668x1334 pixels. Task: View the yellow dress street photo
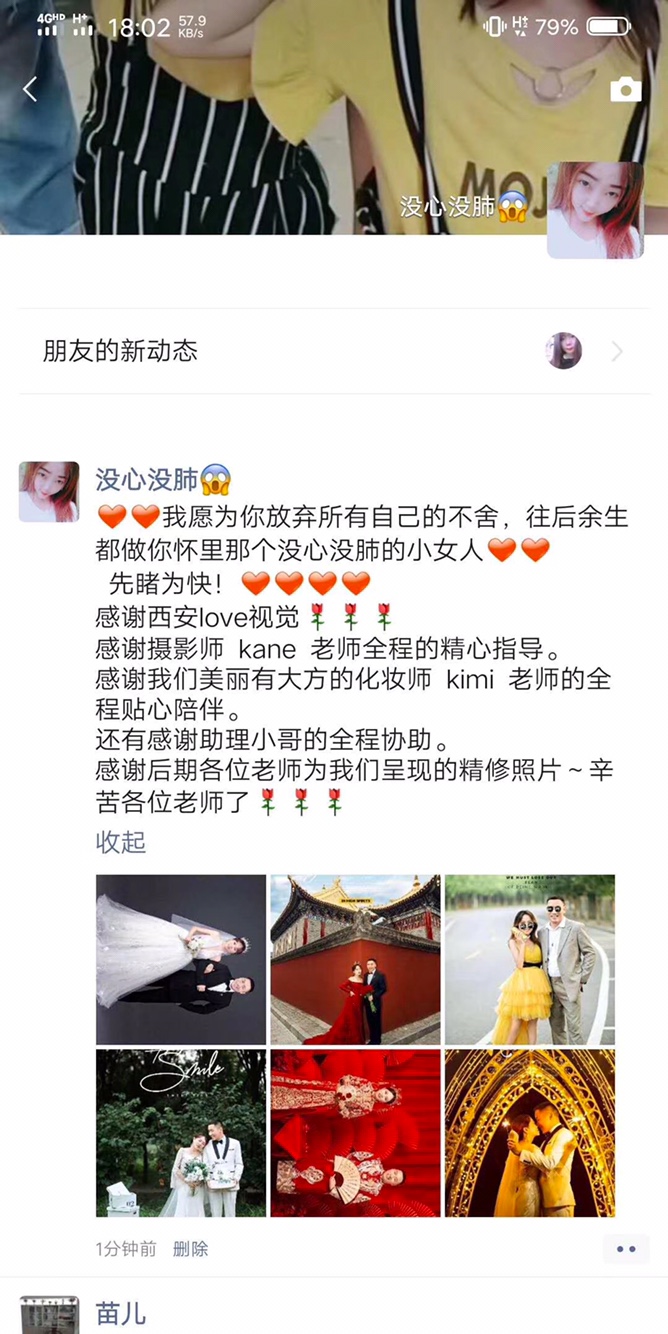click(x=530, y=960)
